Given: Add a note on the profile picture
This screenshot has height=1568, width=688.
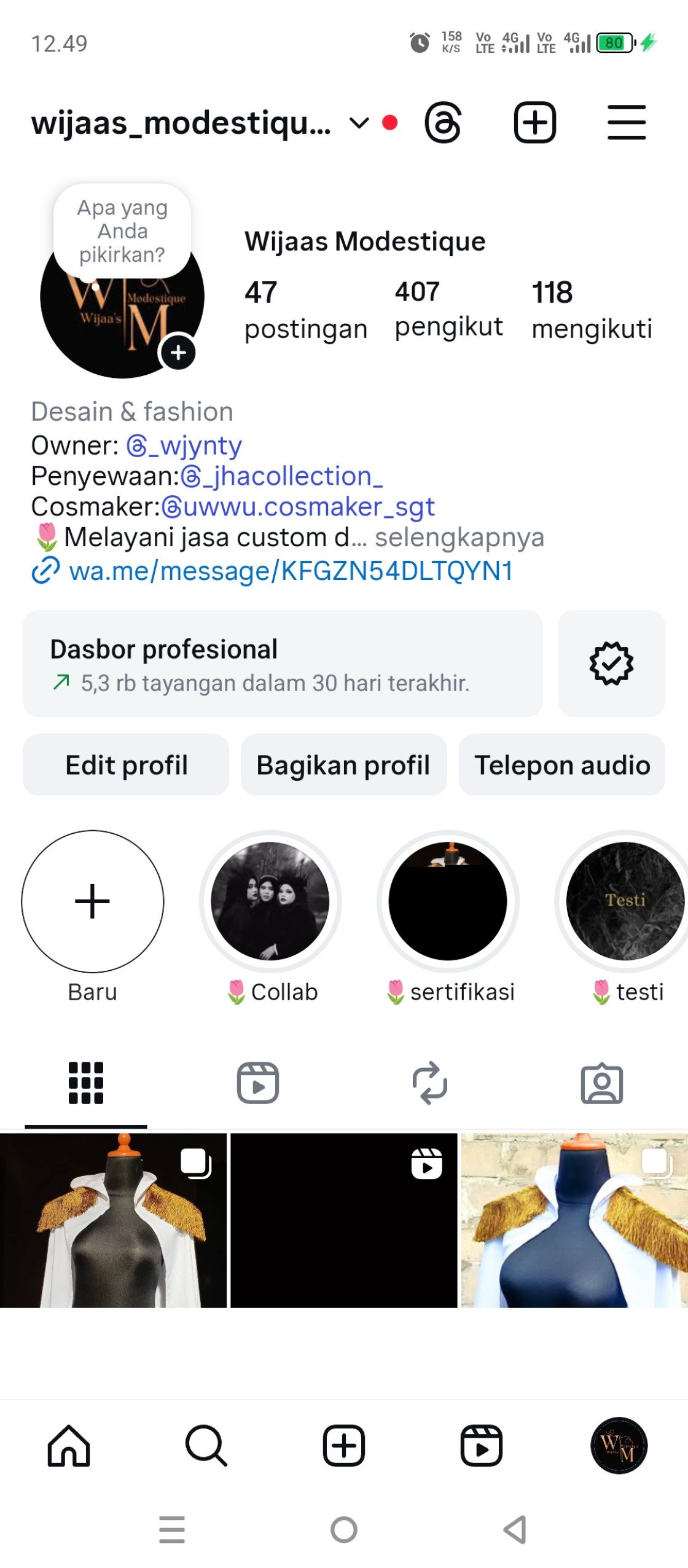Looking at the screenshot, I should pyautogui.click(x=122, y=231).
